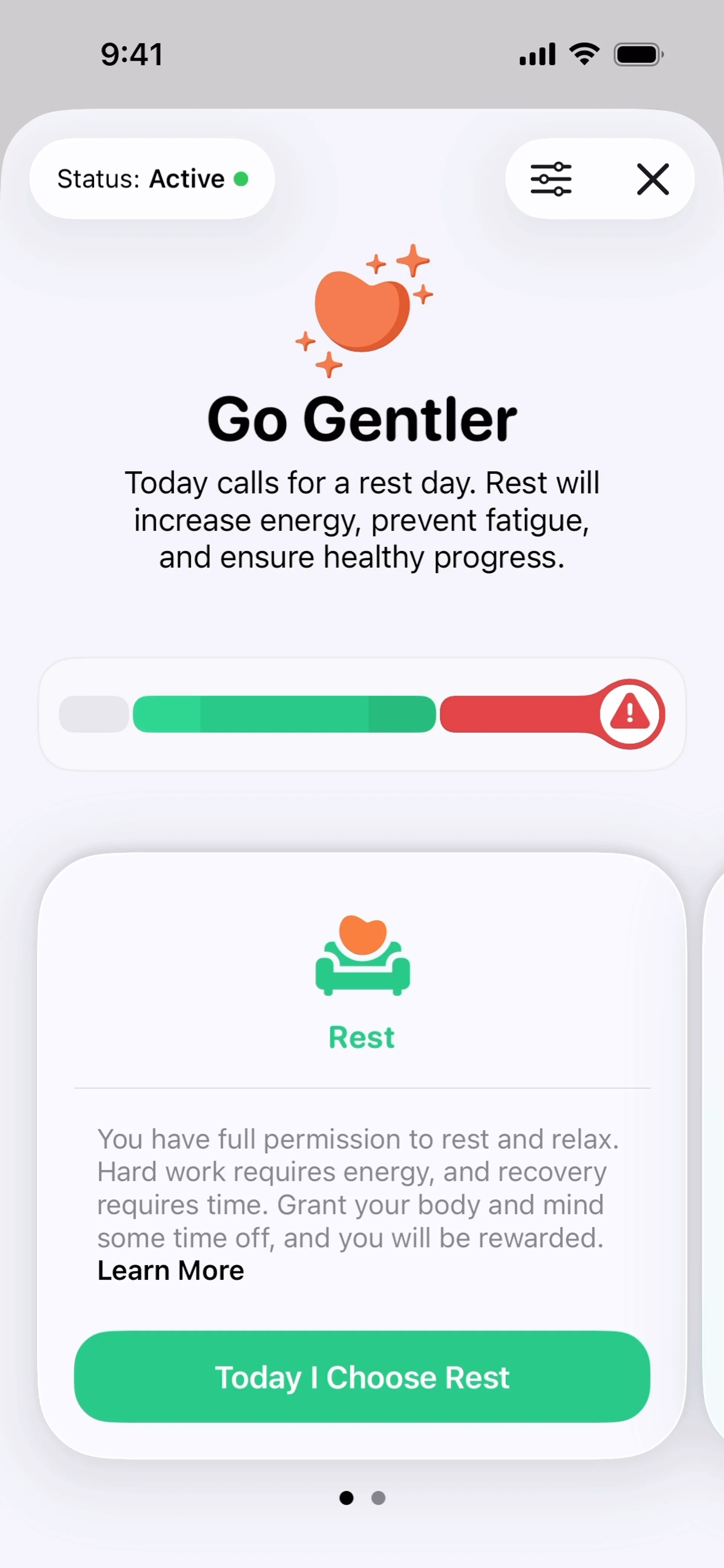
Task: Open the Learn More link
Action: [170, 1271]
